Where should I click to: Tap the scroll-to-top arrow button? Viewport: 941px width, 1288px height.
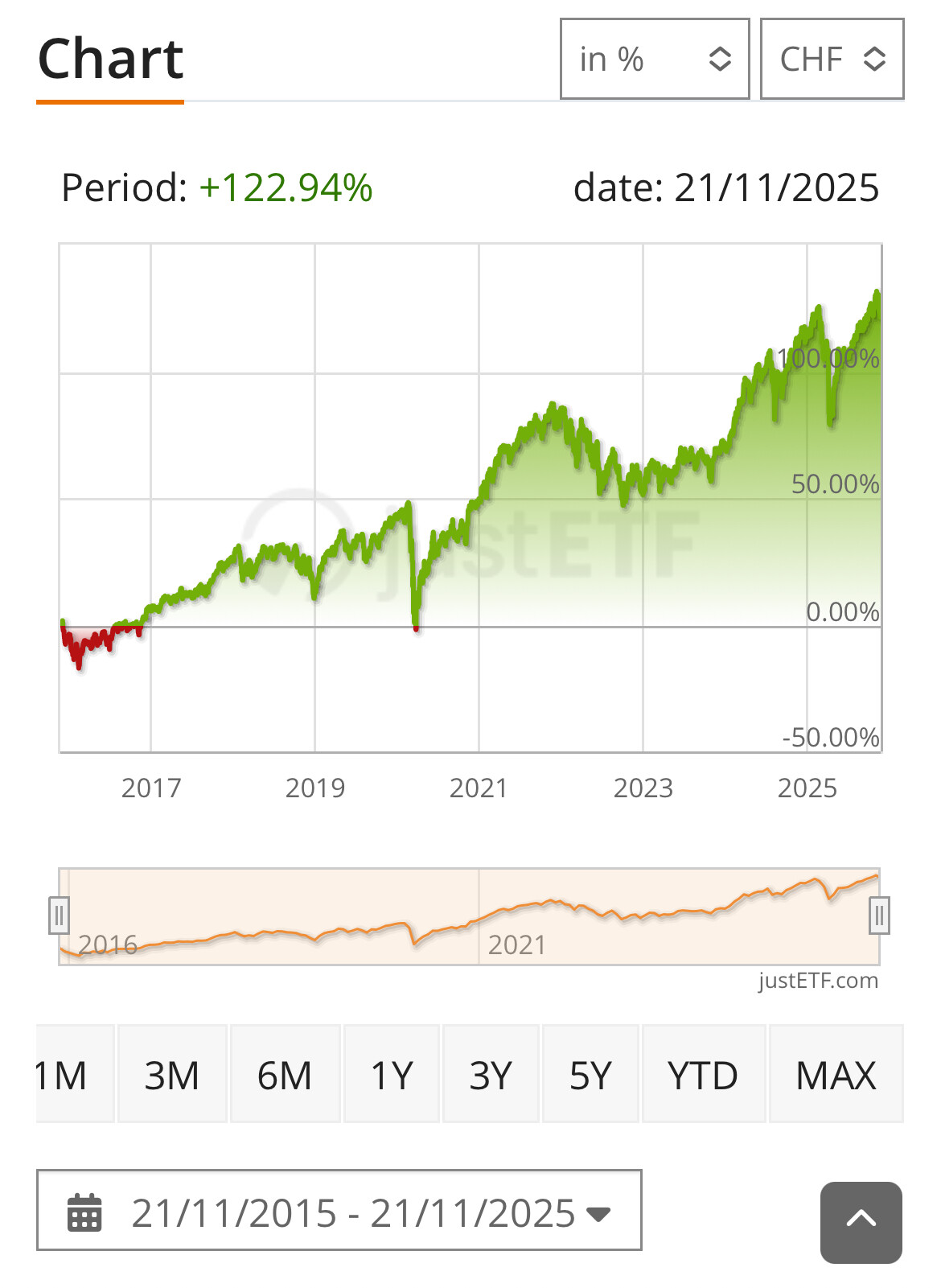861,1222
